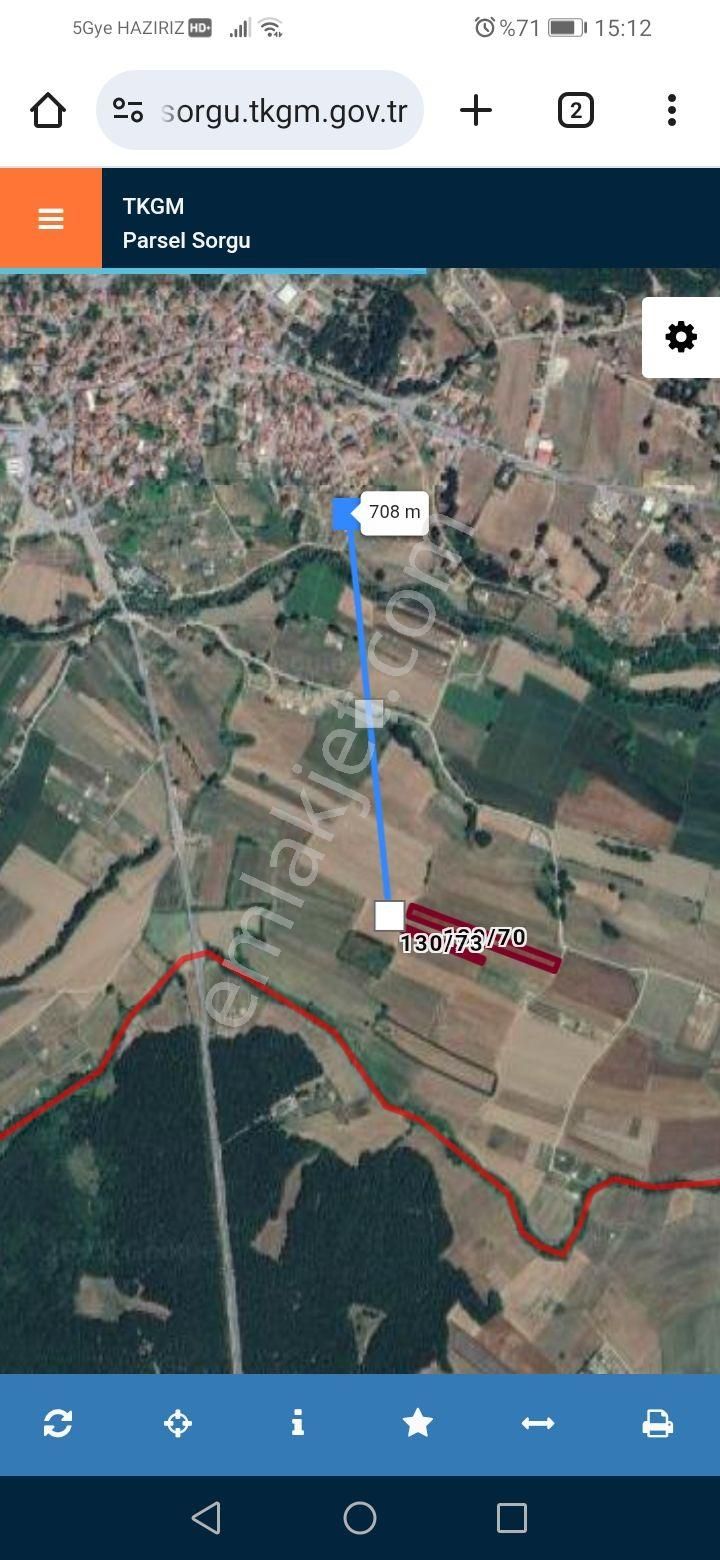Open favorites star in toolbar
The image size is (720, 1560).
417,1423
